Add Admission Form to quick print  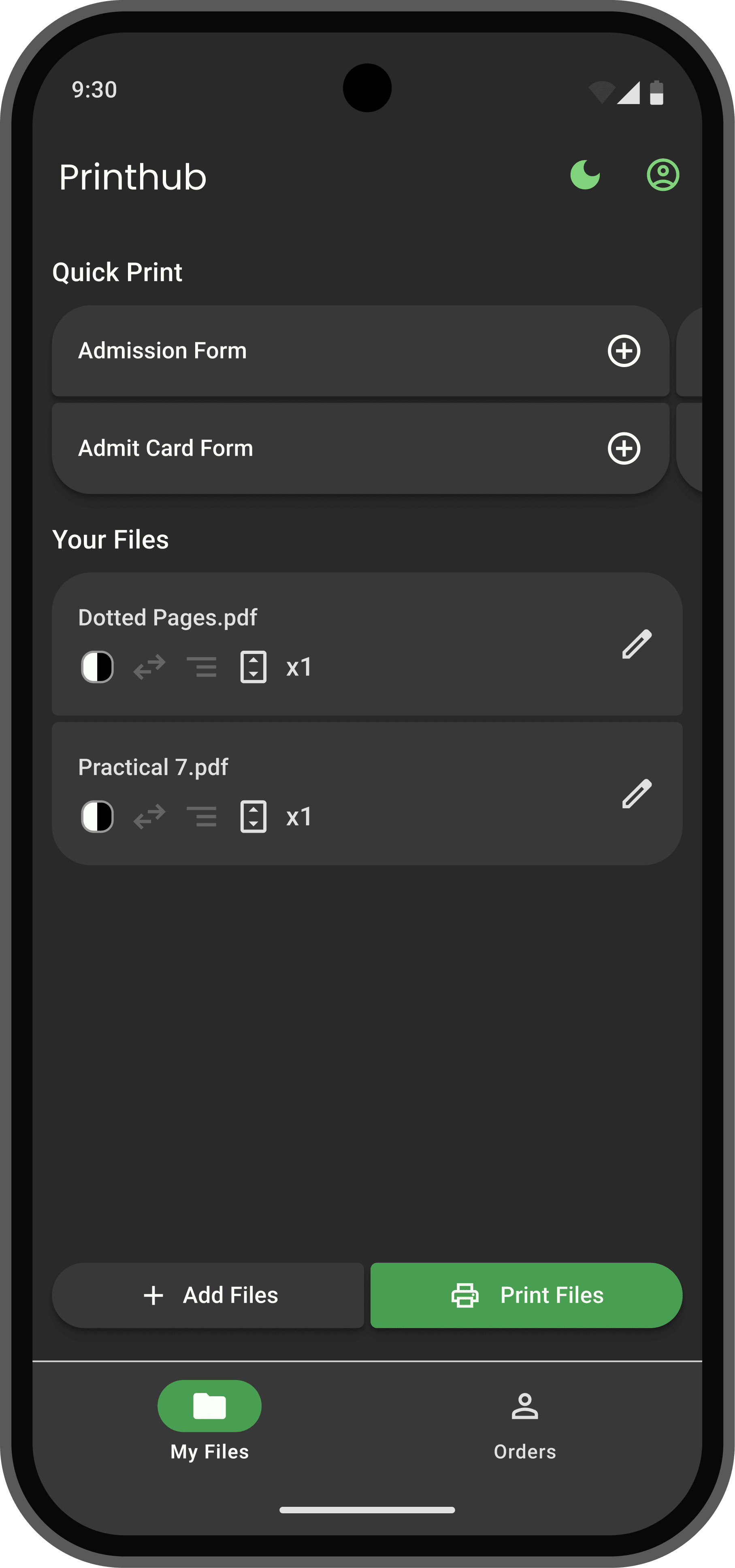click(x=624, y=350)
